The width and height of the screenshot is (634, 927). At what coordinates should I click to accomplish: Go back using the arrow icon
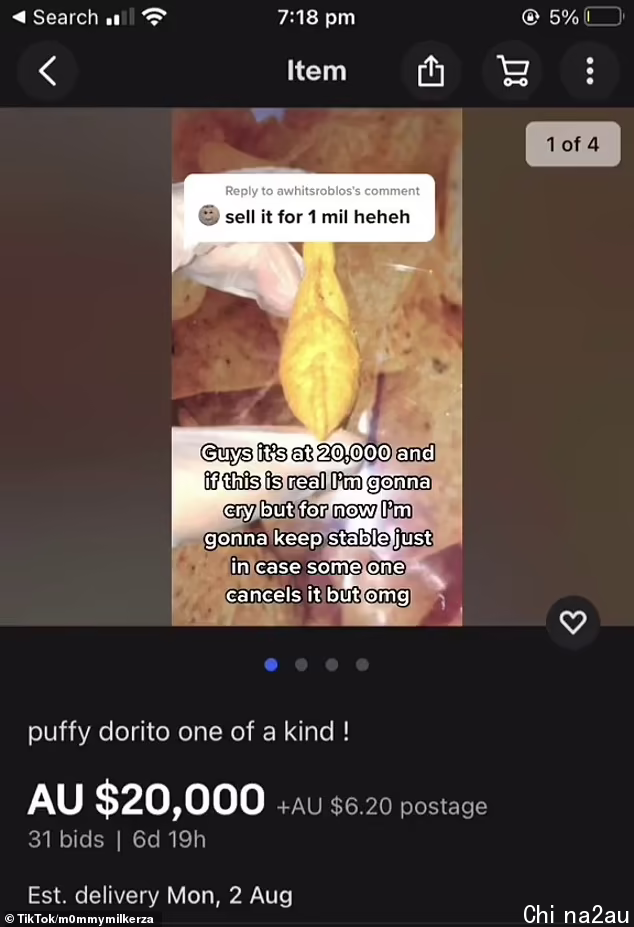(x=47, y=71)
